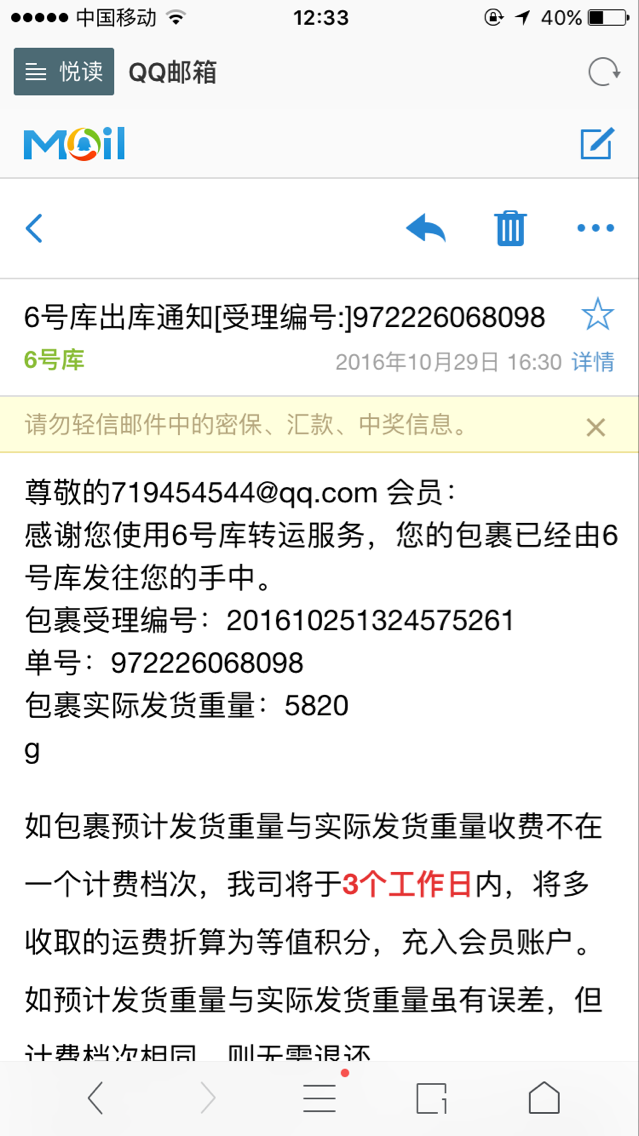
Task: Dismiss the yellow security warning banner
Action: tap(596, 427)
